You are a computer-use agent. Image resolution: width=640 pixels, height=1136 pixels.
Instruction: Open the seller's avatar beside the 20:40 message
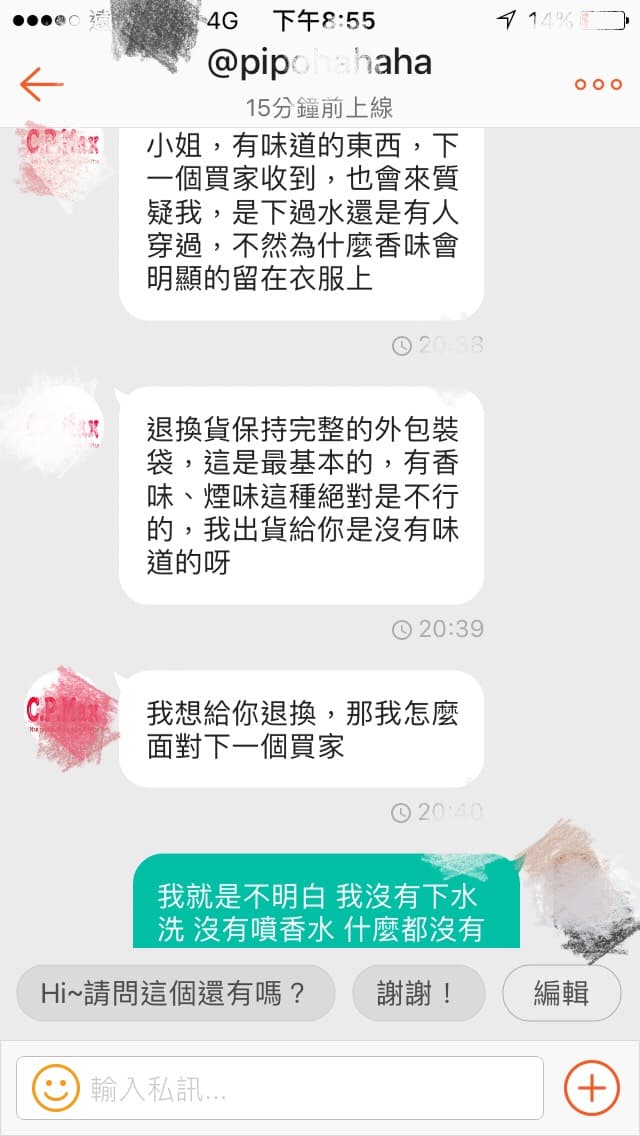pyautogui.click(x=65, y=714)
